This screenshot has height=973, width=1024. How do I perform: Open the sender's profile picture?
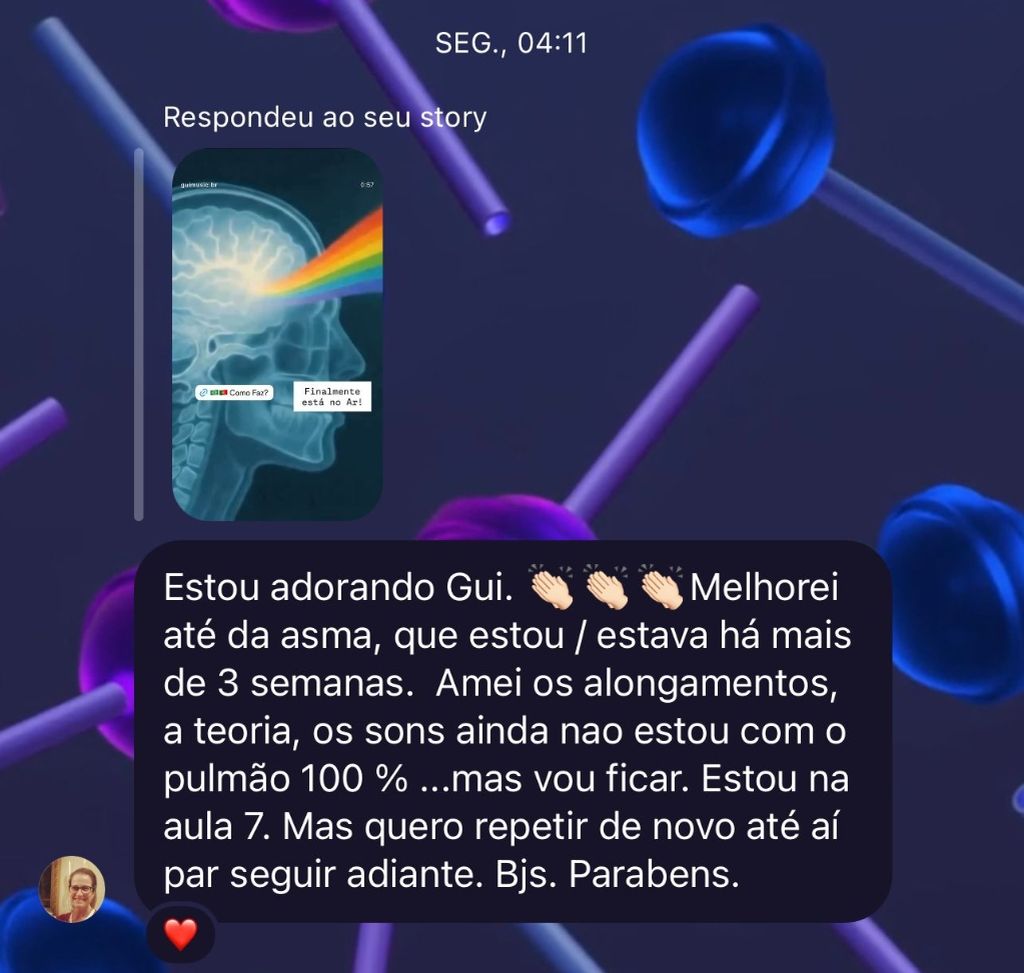point(72,888)
